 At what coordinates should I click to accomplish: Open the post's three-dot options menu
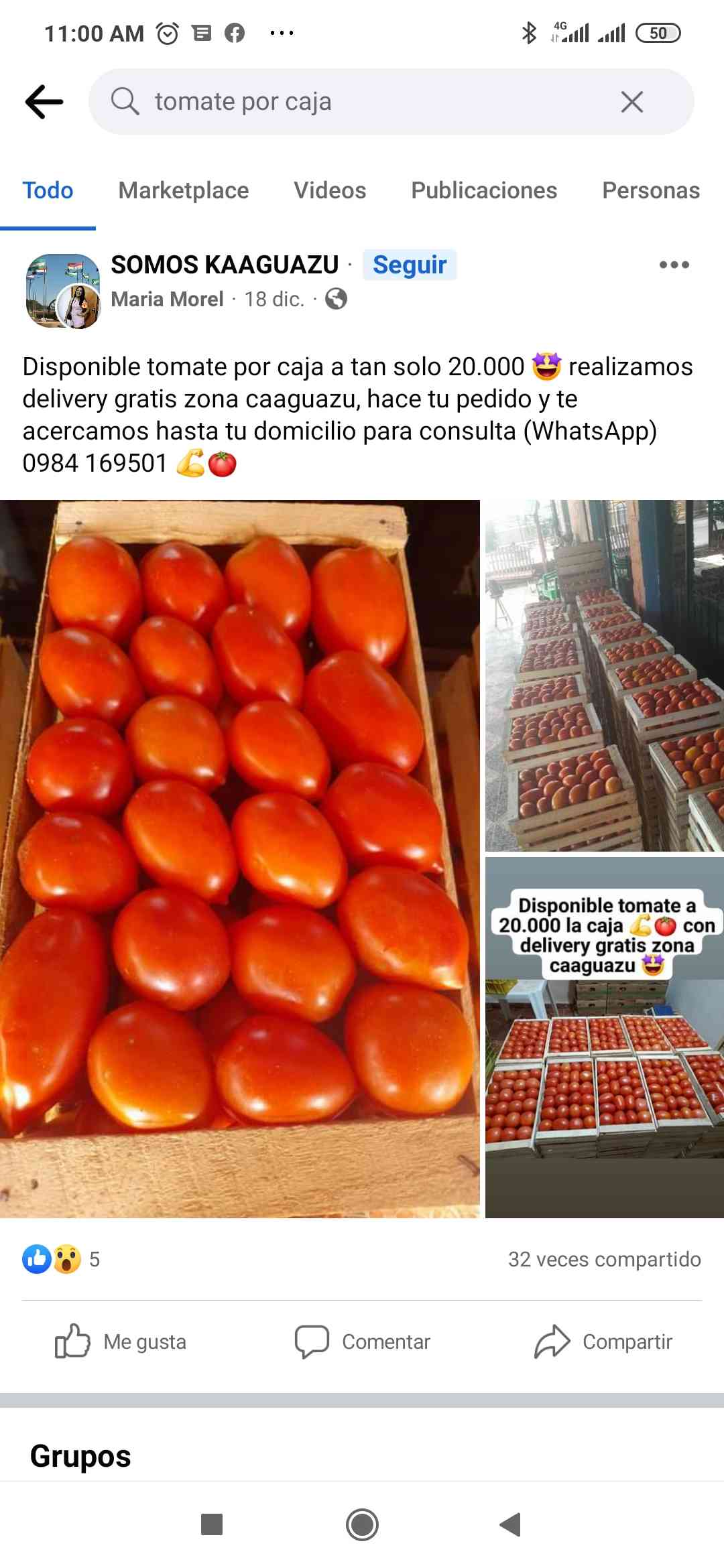[x=674, y=265]
